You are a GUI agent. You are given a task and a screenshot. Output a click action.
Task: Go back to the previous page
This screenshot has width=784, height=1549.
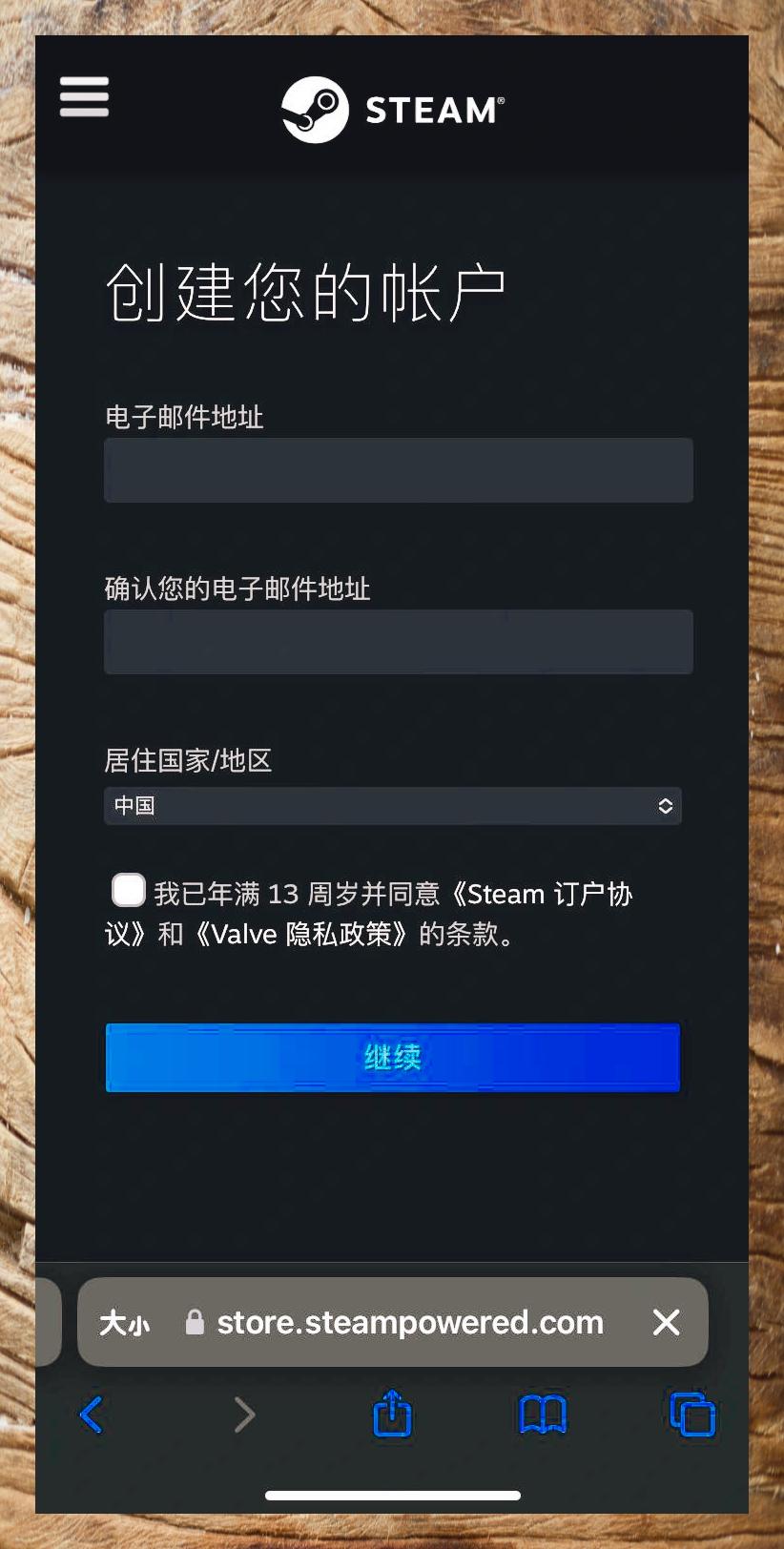pos(92,1415)
